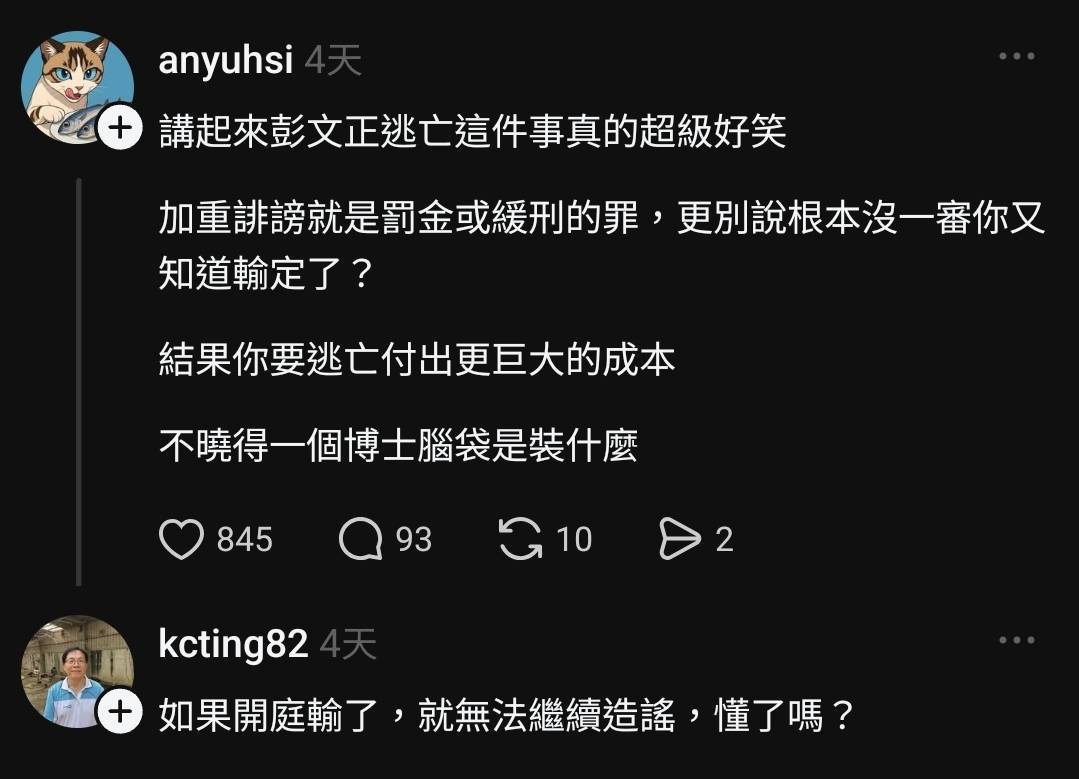
Task: Open anyuhsi's profile from username
Action: pos(226,60)
